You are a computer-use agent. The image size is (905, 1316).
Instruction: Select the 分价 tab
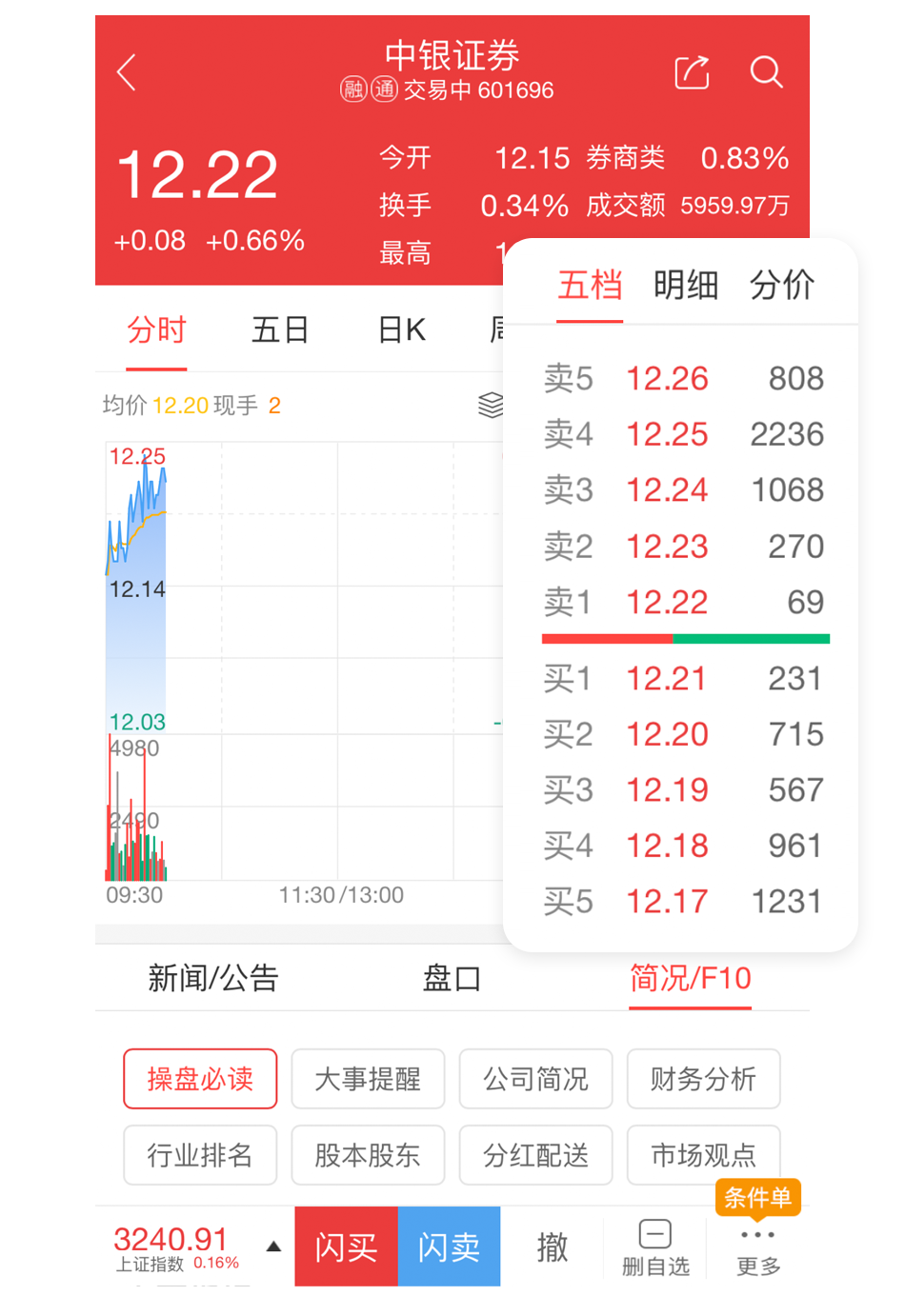coord(782,285)
